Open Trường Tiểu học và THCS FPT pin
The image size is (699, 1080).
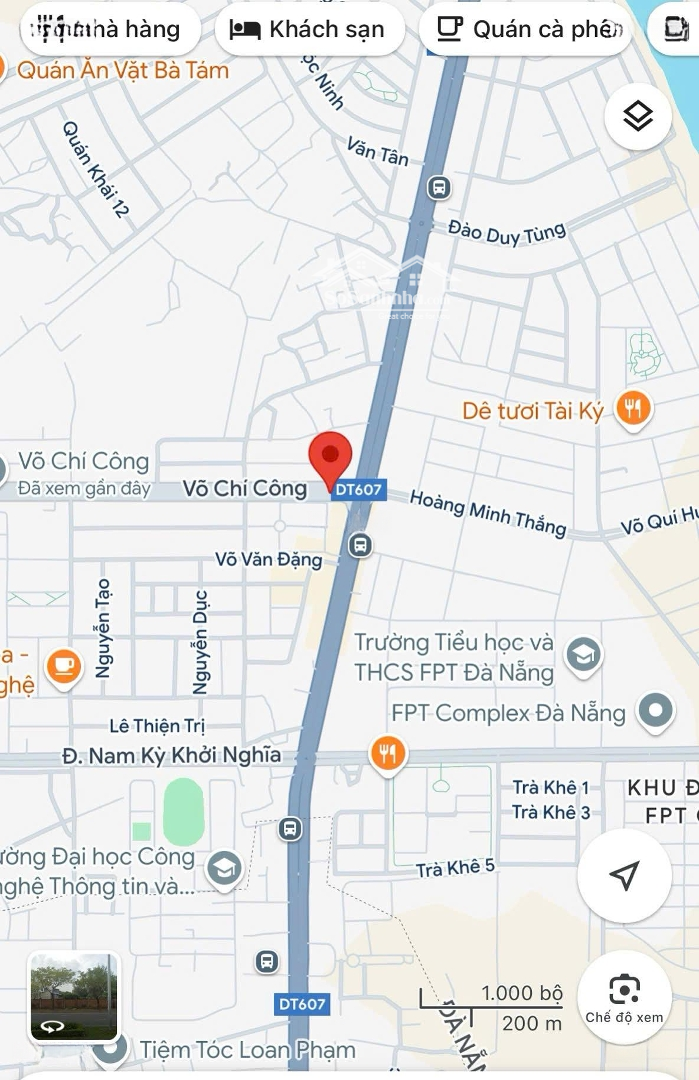coord(583,655)
